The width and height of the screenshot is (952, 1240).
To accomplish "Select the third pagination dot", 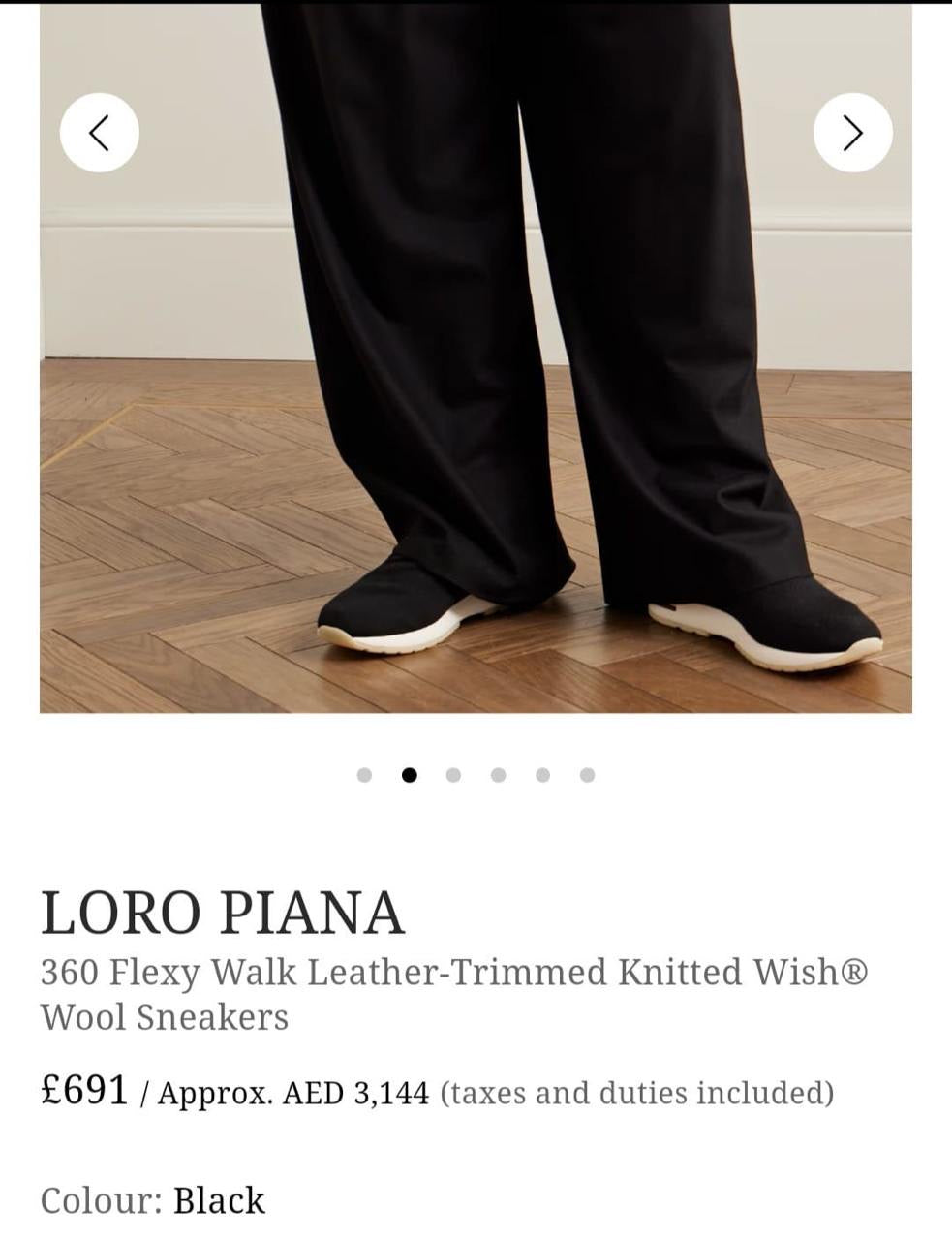I will (453, 774).
